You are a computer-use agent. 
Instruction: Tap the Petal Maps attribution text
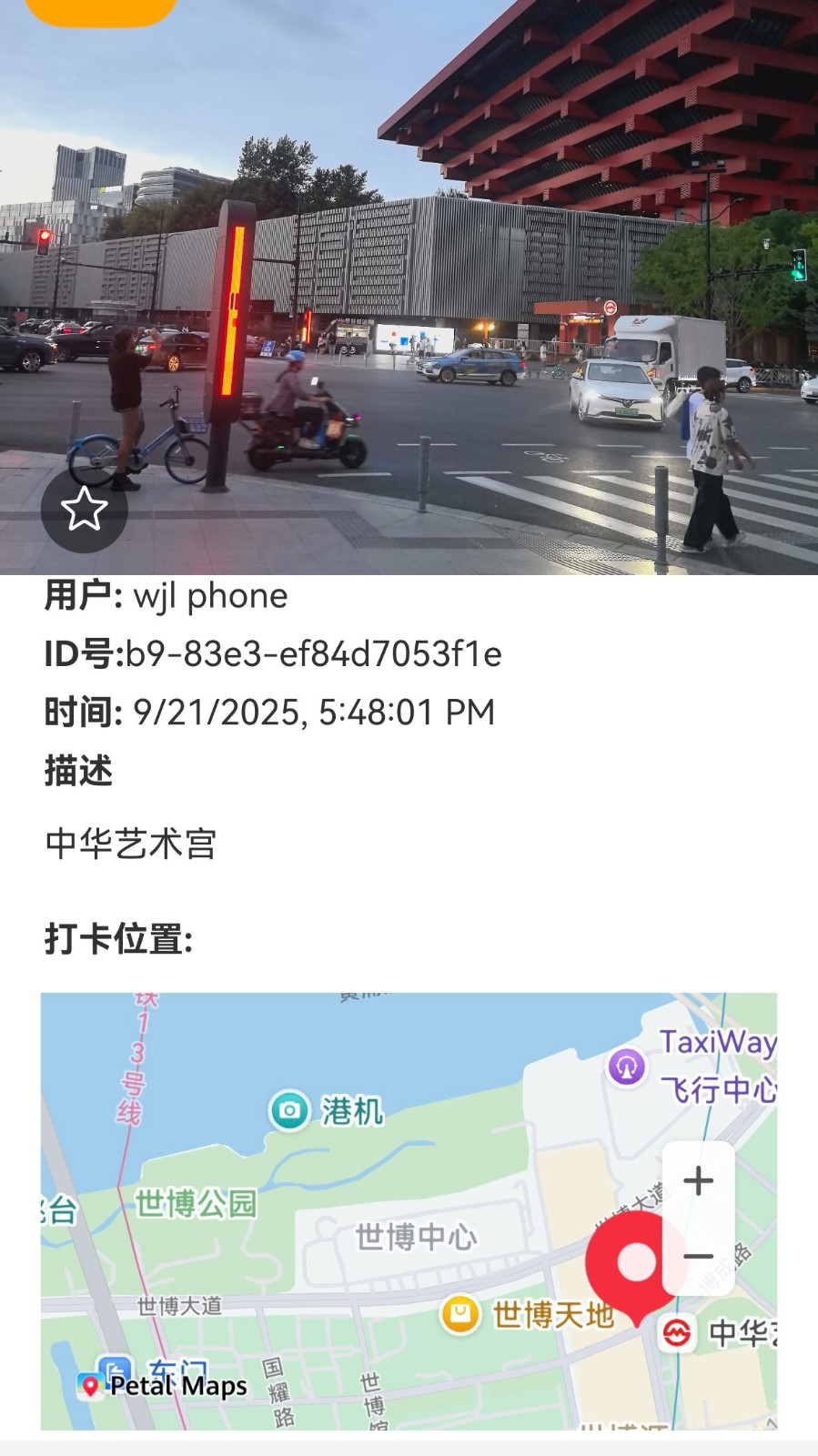177,1386
